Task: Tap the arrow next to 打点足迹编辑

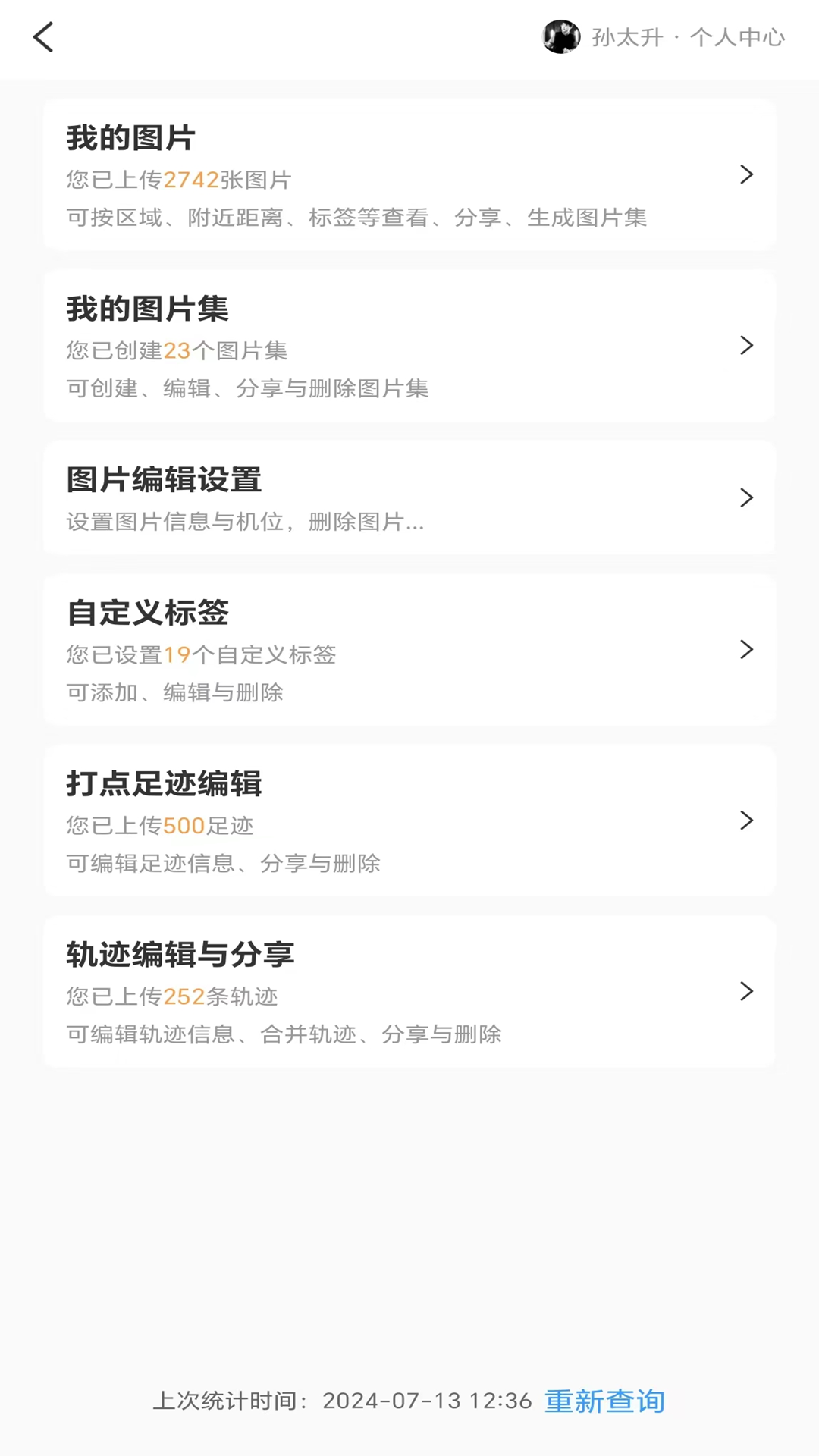Action: point(747,821)
